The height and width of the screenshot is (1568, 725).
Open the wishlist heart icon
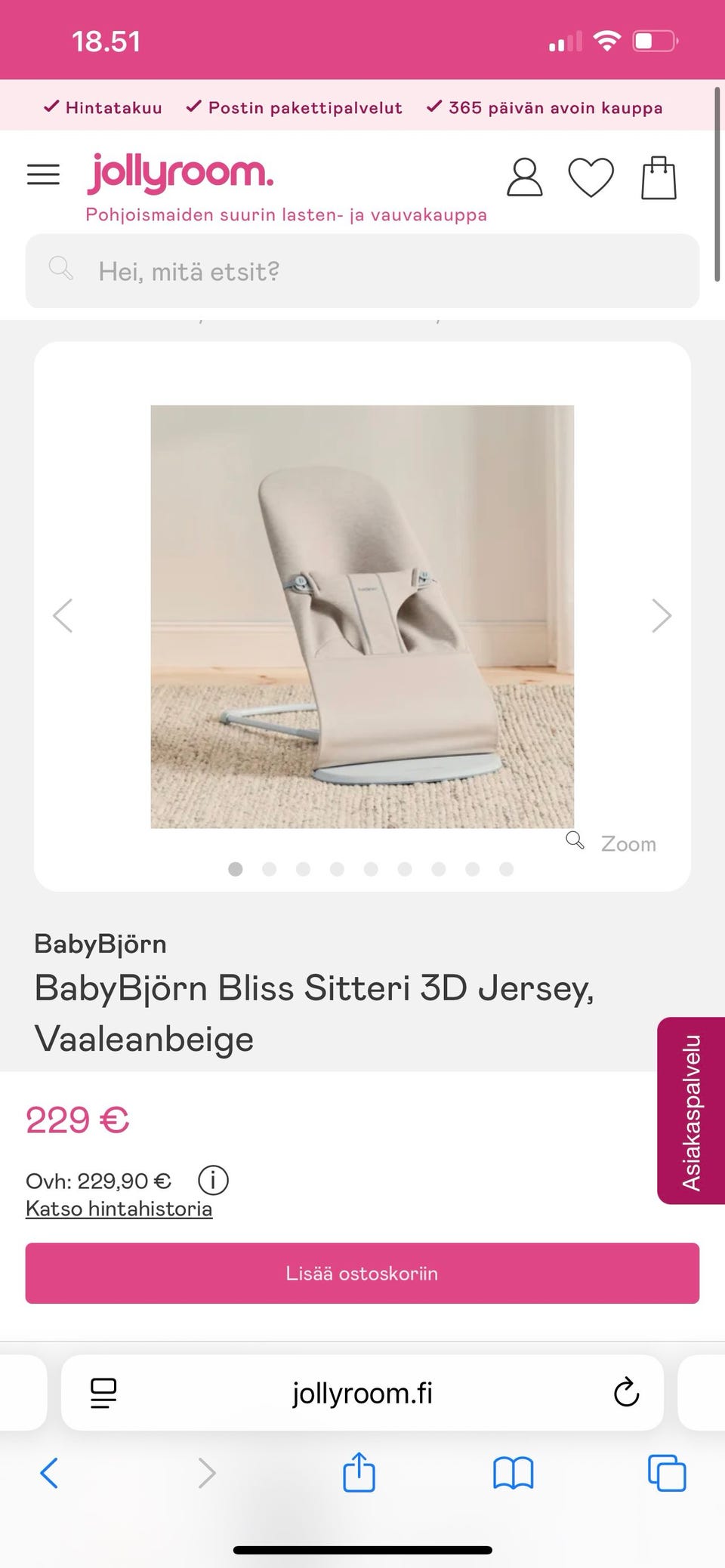pos(591,177)
